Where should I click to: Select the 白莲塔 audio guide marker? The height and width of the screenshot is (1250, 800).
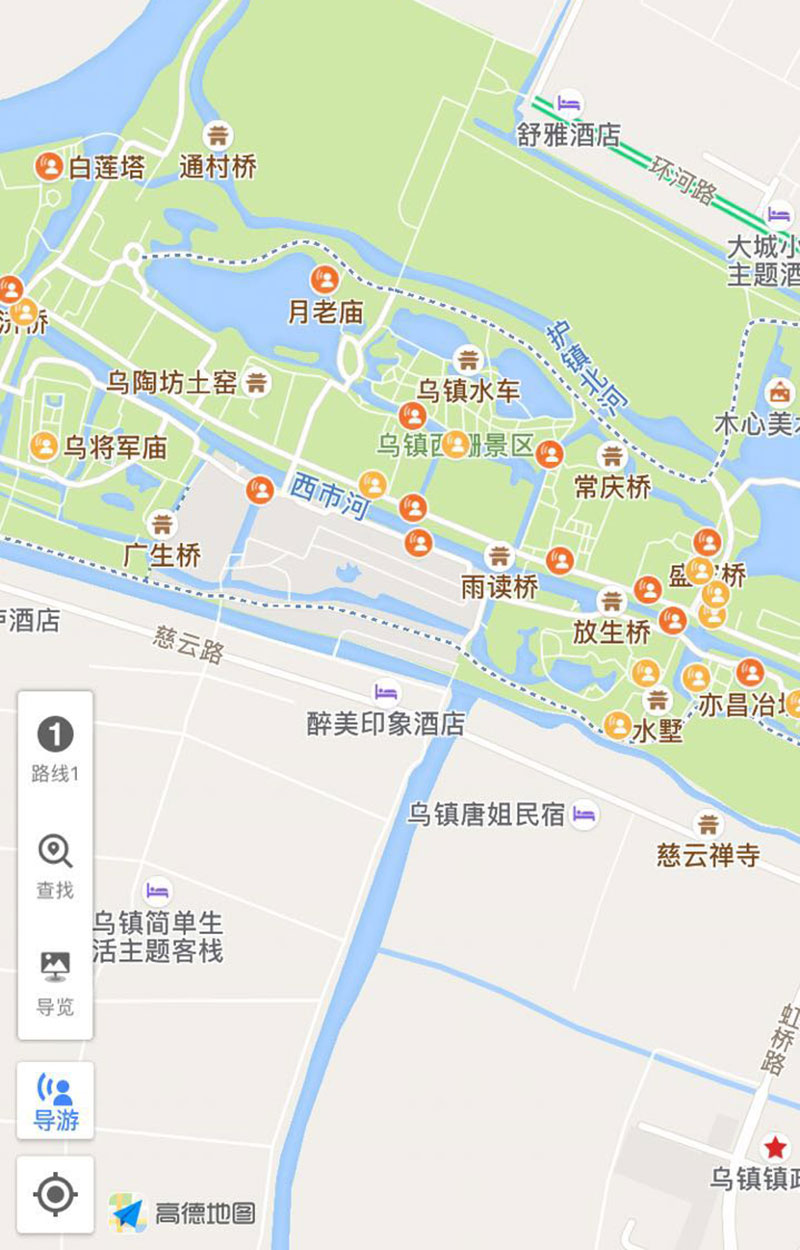tap(49, 166)
